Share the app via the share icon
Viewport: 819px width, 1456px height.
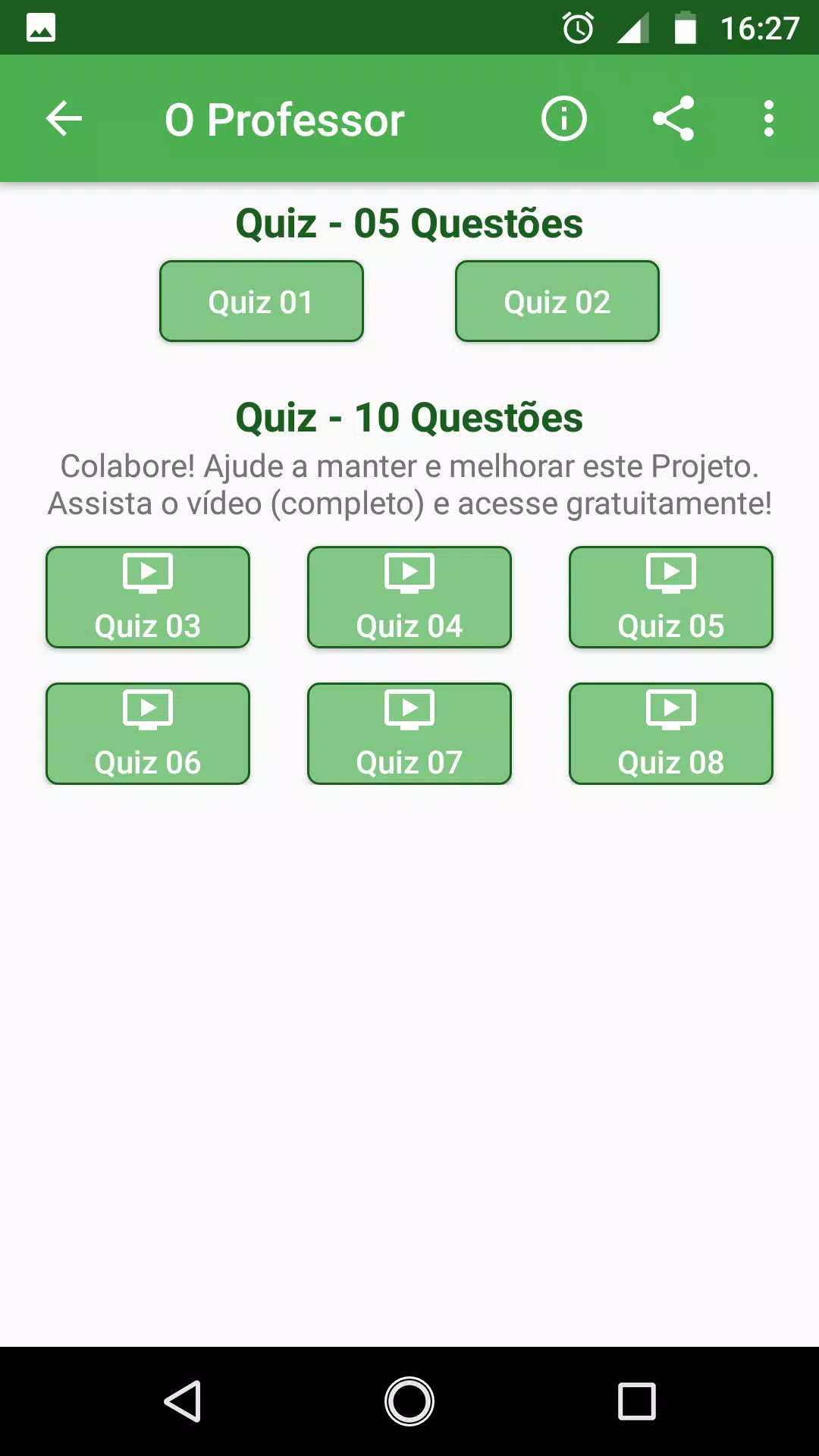click(x=673, y=119)
